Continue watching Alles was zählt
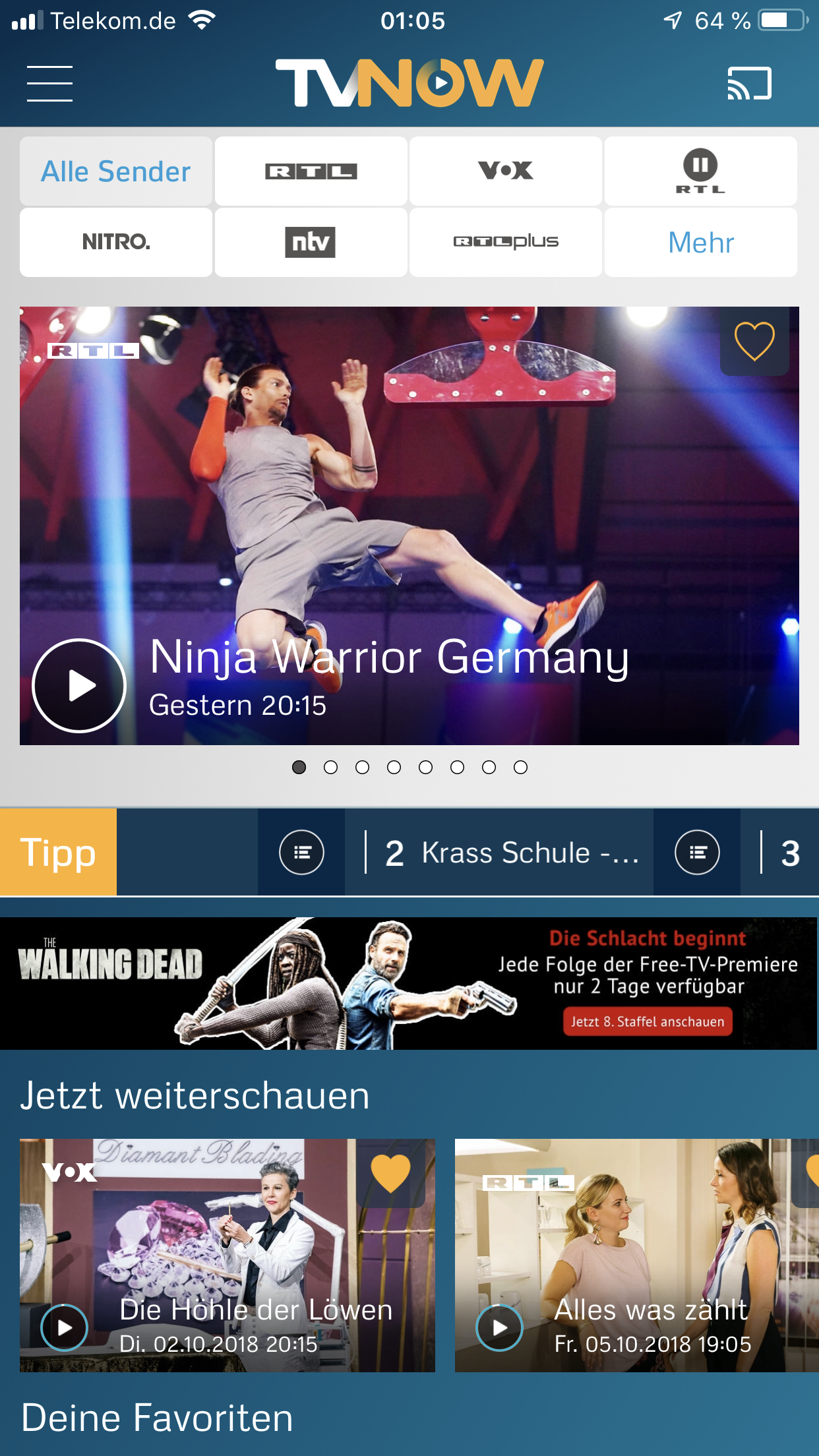This screenshot has width=819, height=1456. point(500,1327)
